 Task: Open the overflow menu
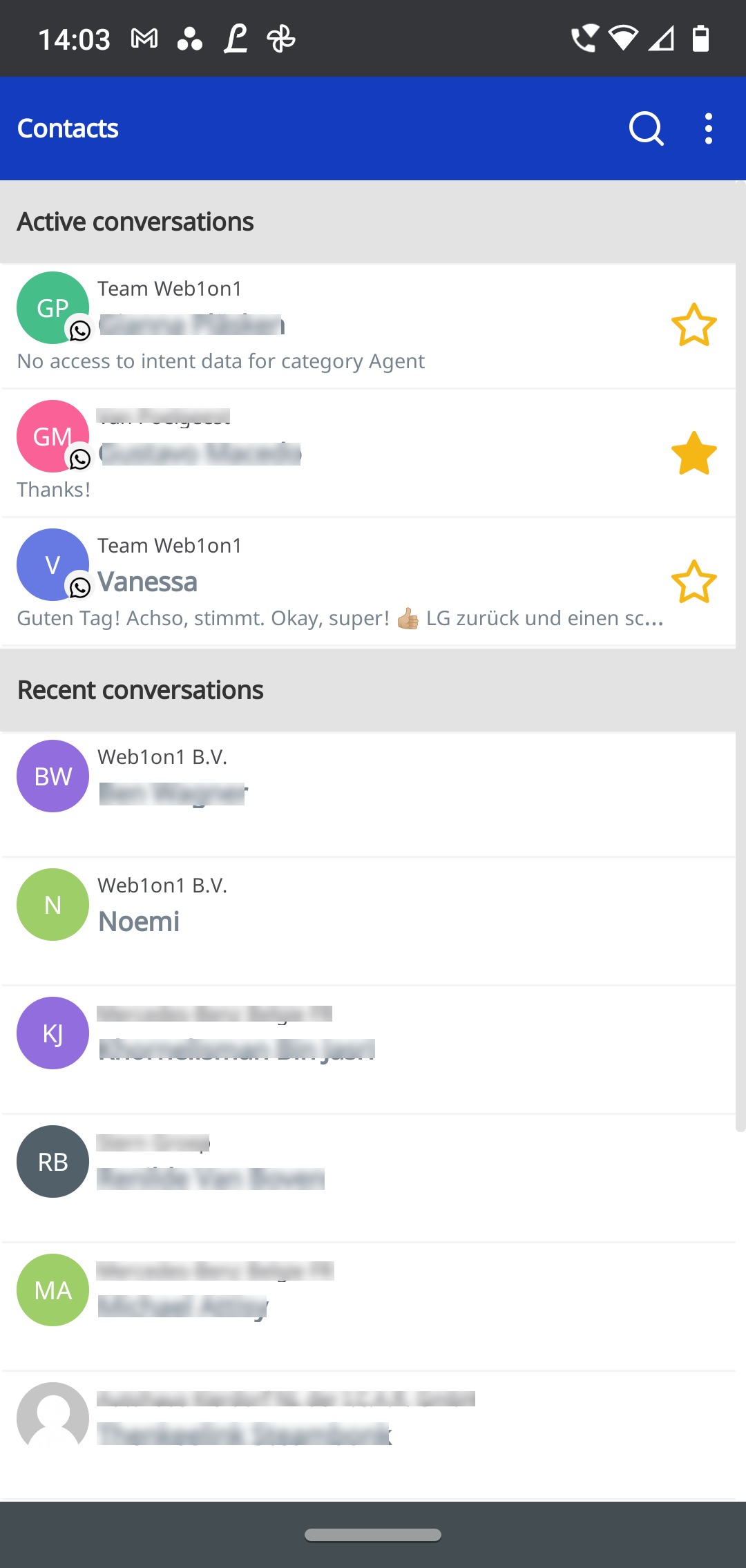point(709,128)
